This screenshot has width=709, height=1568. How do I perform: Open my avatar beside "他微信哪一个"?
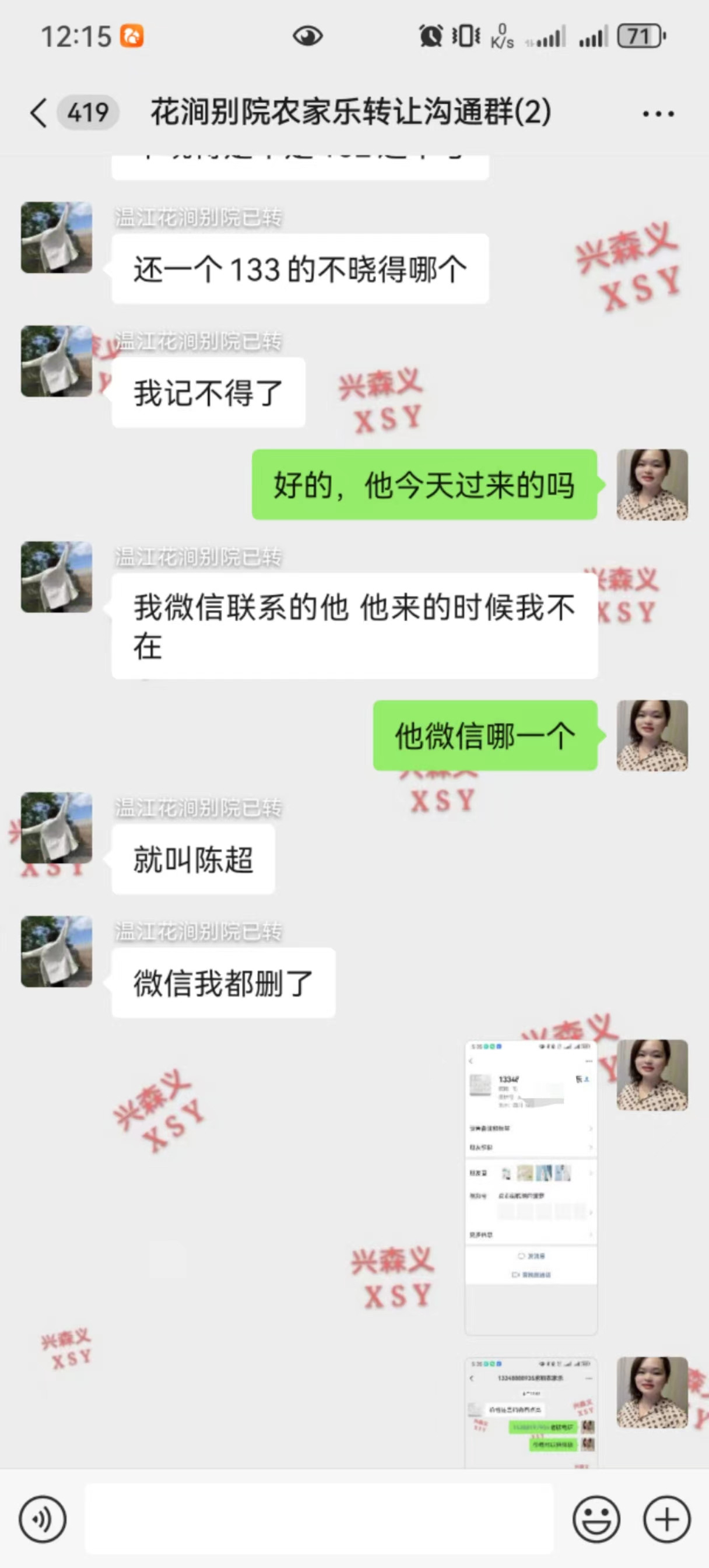pos(652,735)
